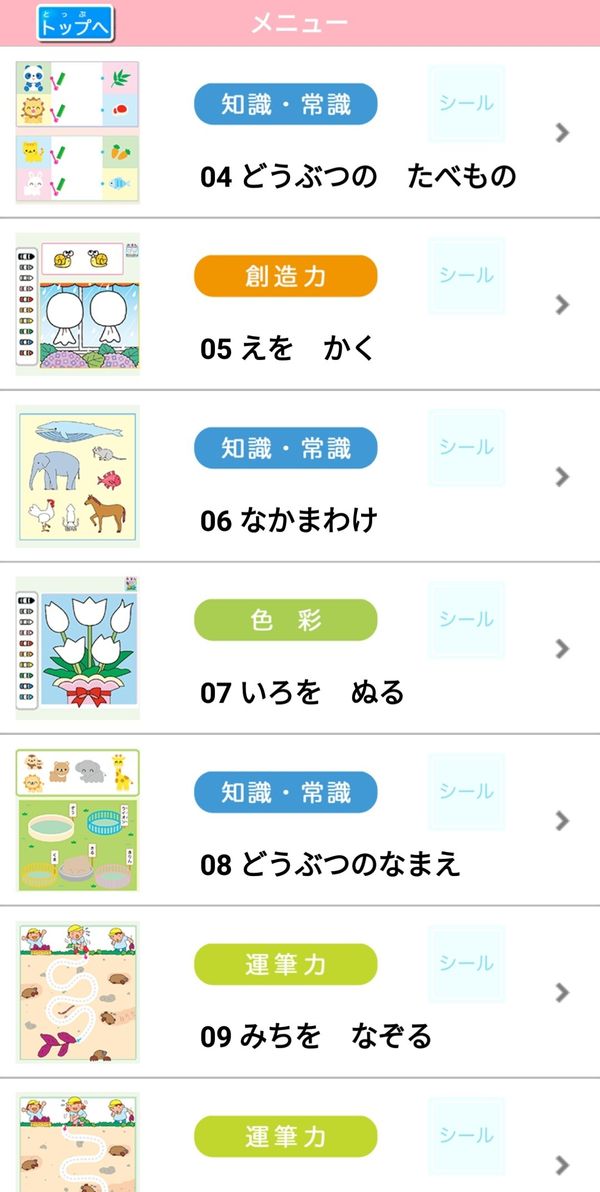Open lesson 04 どうぶつの たべもの

pyautogui.click(x=300, y=132)
